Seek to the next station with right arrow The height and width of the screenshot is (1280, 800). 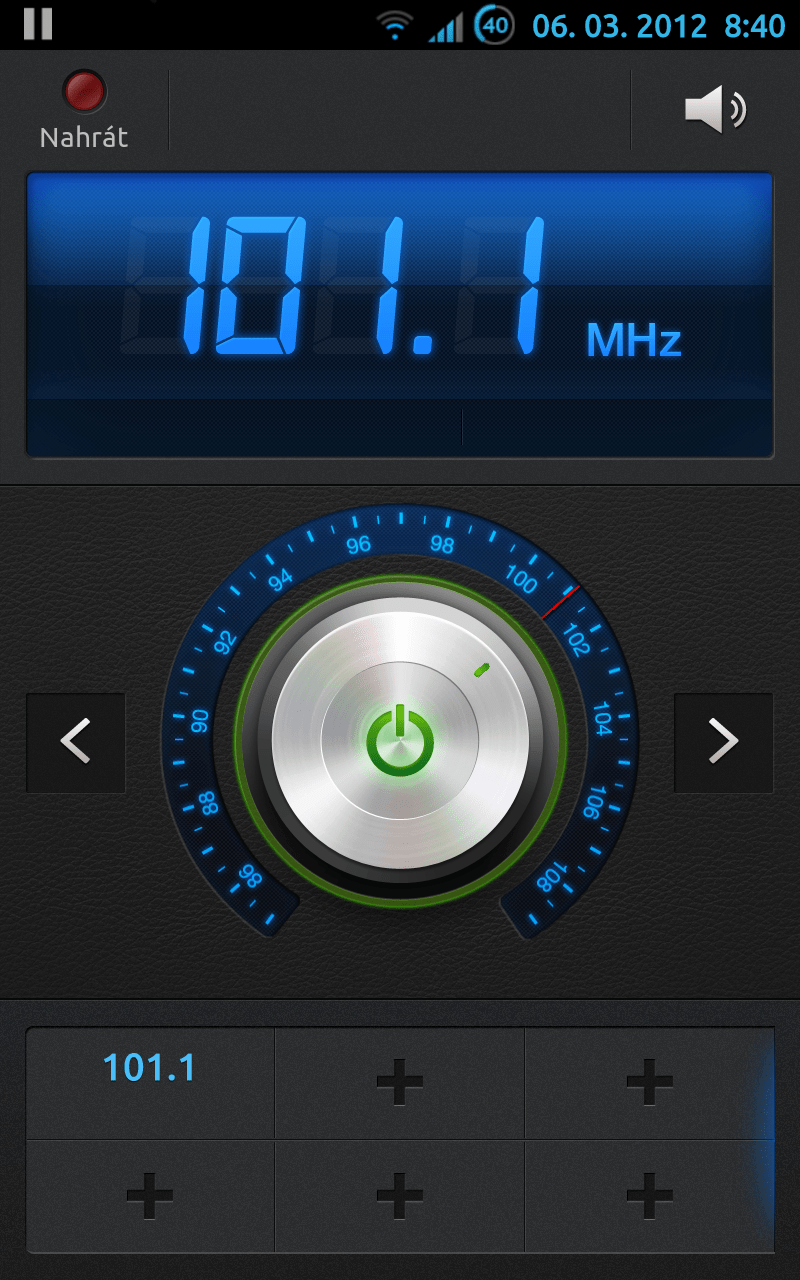723,742
